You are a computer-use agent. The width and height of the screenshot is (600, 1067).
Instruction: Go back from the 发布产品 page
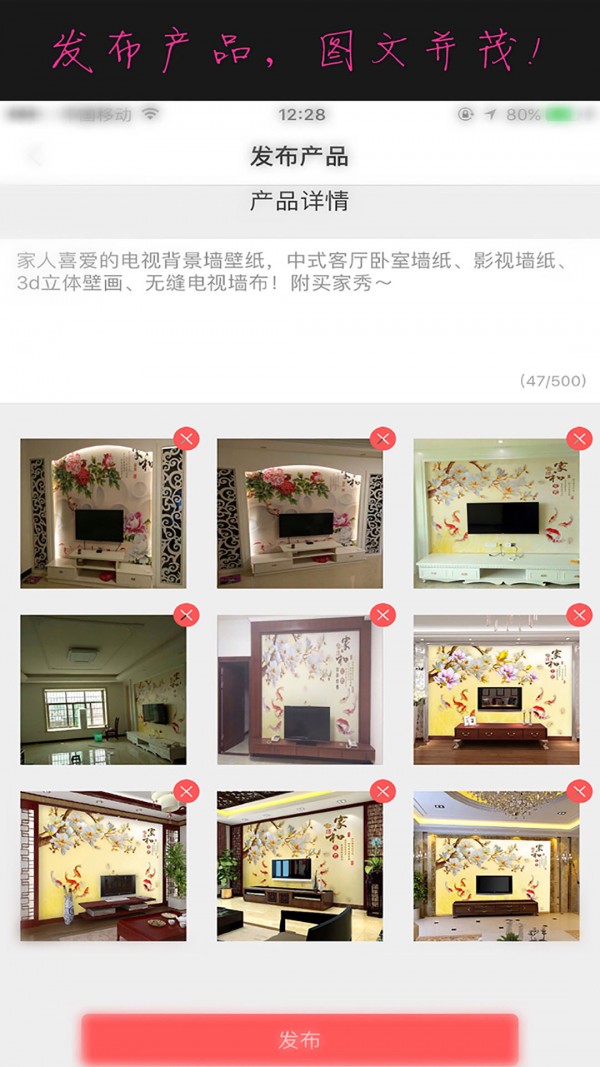pos(36,156)
